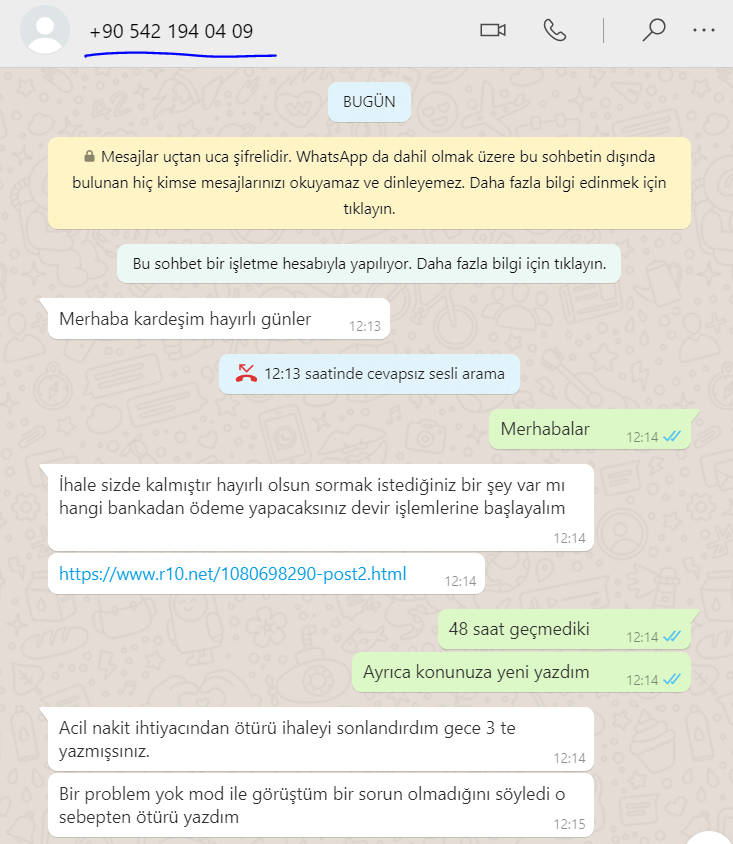Tap the business account info notice

pyautogui.click(x=369, y=264)
